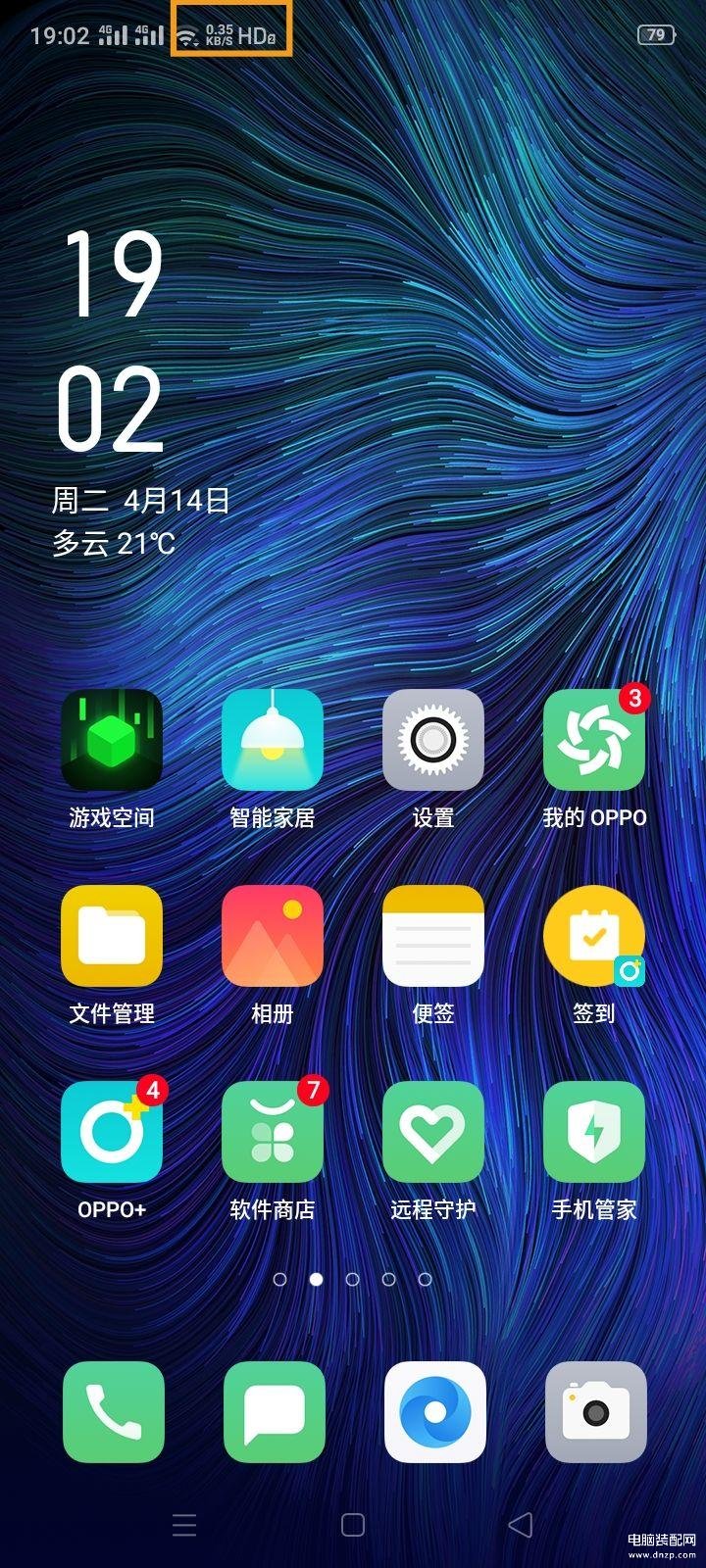Launch the 便签 notes app
This screenshot has width=706, height=1568.
(x=433, y=936)
